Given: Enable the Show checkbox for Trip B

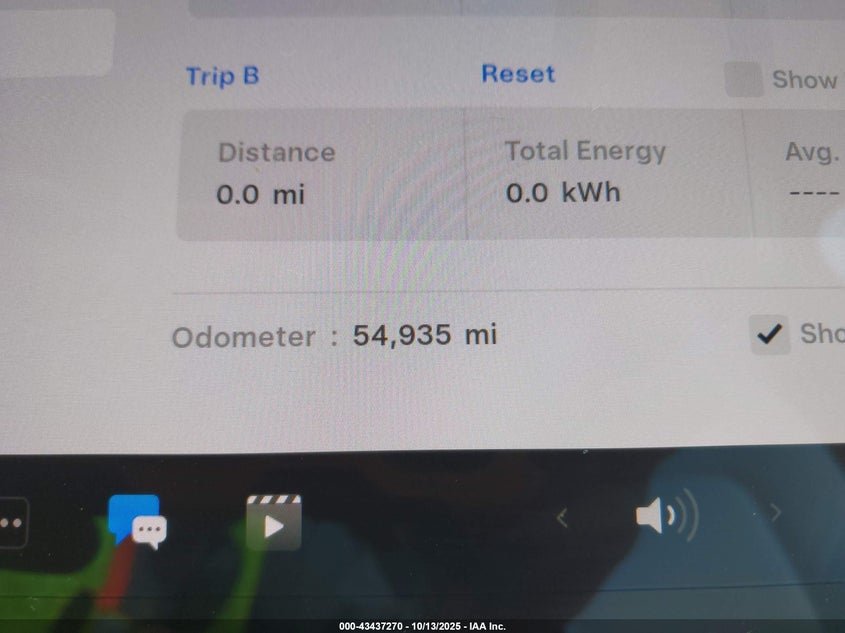Looking at the screenshot, I should coord(743,80).
